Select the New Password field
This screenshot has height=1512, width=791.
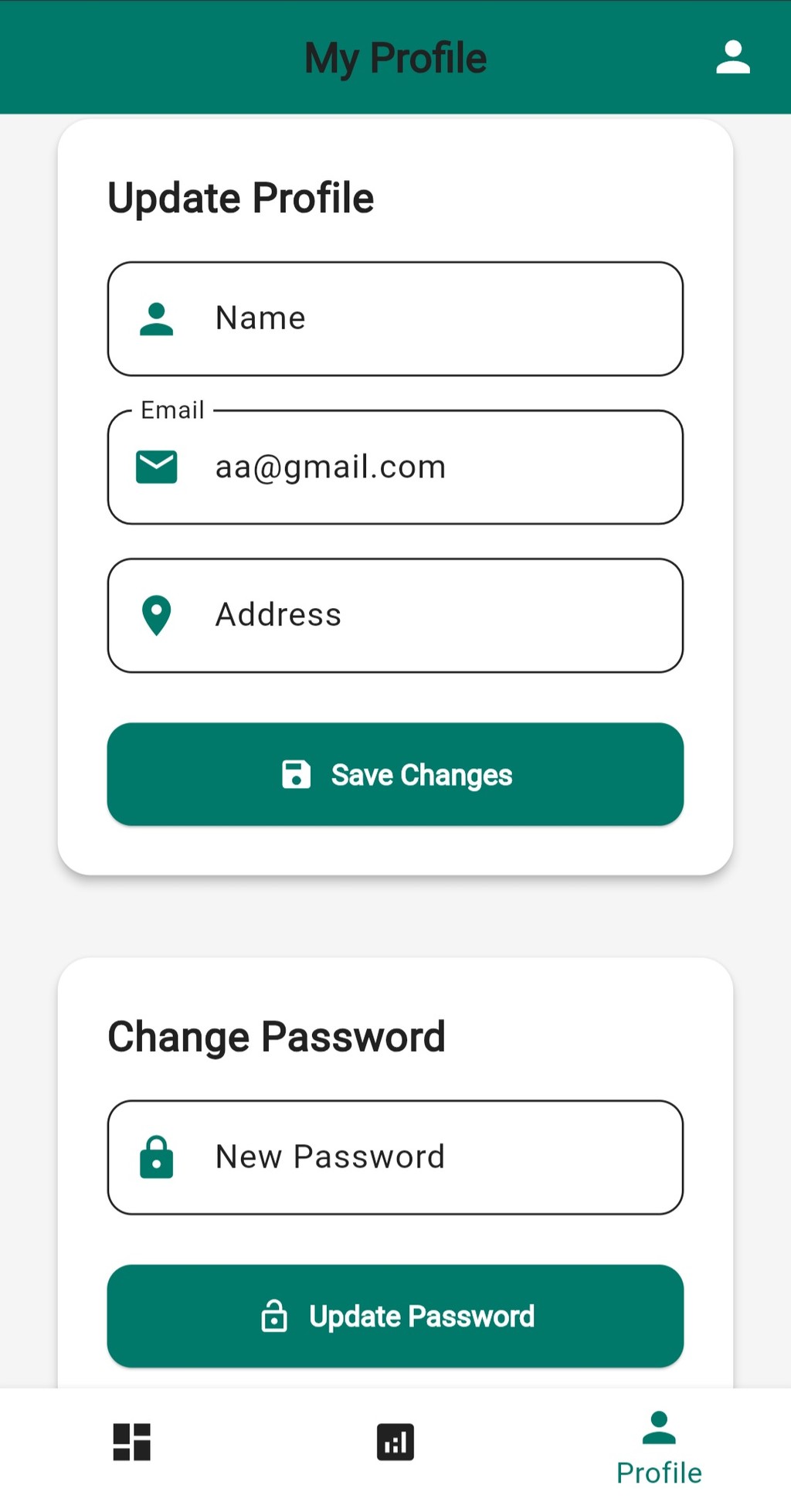pyautogui.click(x=395, y=1157)
